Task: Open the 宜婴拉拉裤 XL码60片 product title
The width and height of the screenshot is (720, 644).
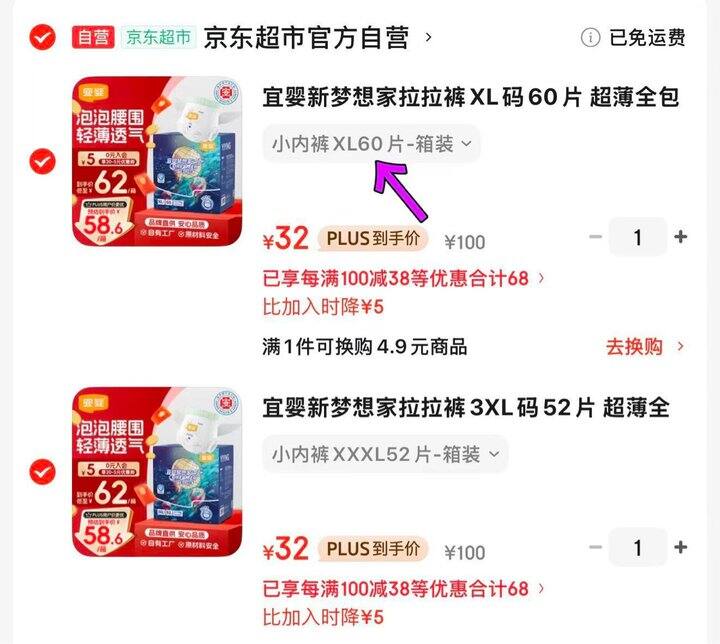Action: 471,97
